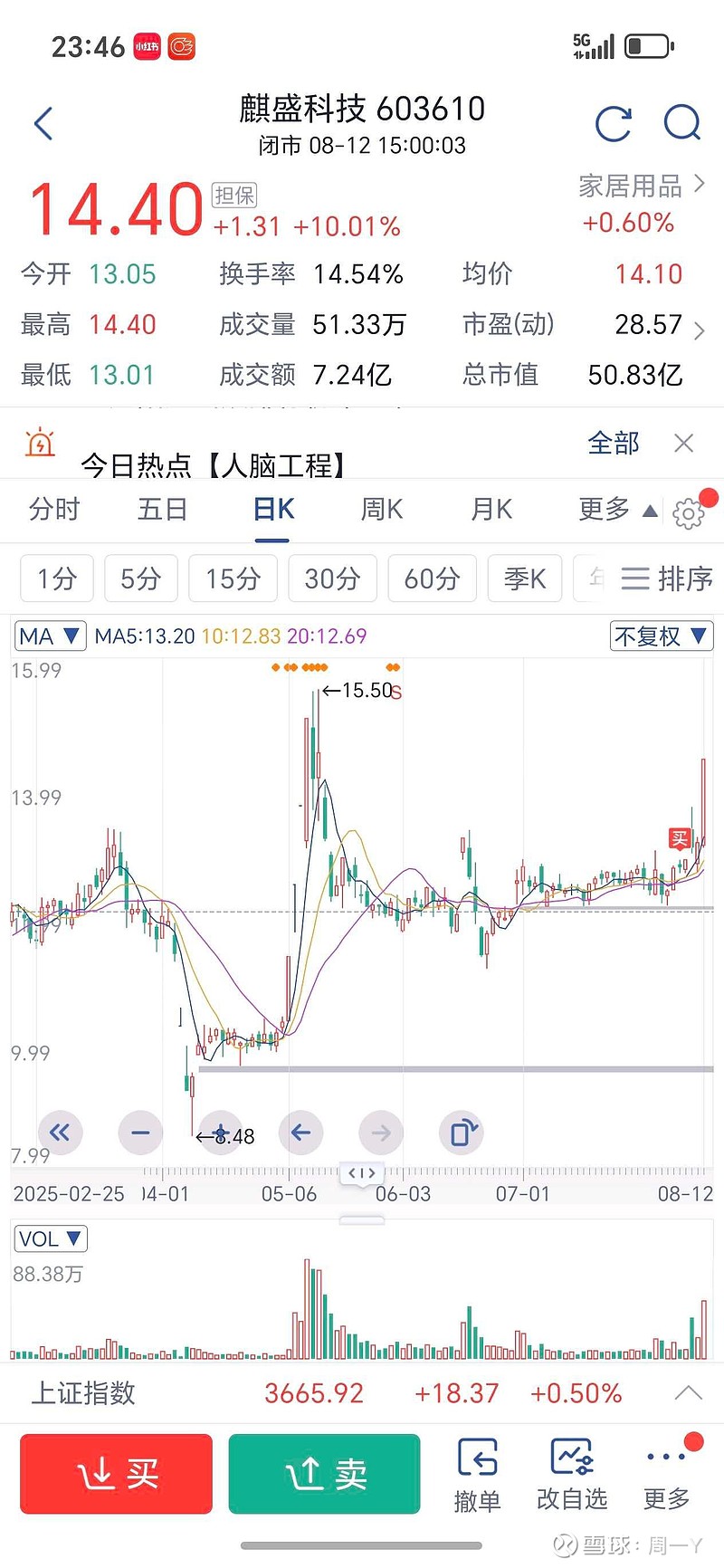This screenshot has width=724, height=1568.
Task: Open the 排序 sort option
Action: (668, 578)
